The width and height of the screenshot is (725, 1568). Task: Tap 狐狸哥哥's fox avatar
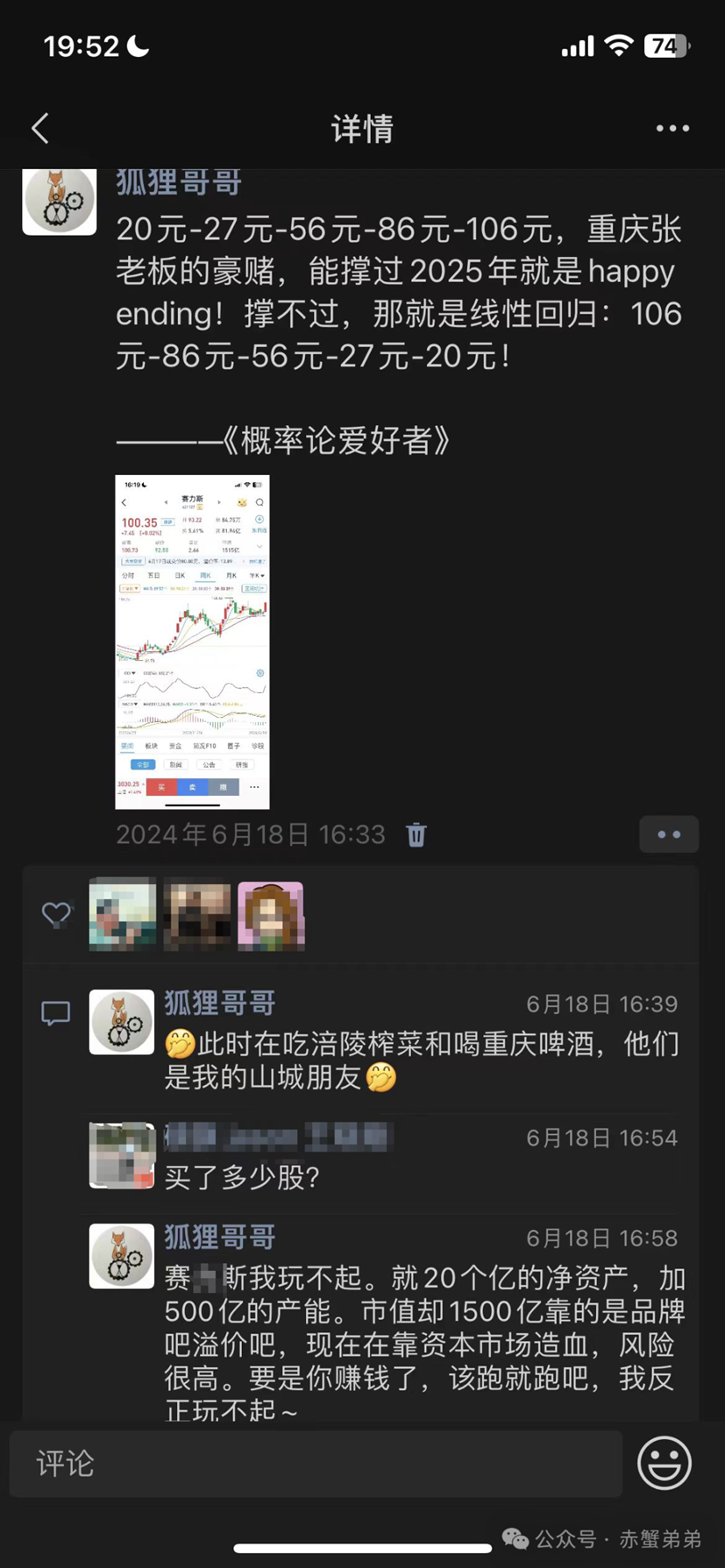[59, 199]
